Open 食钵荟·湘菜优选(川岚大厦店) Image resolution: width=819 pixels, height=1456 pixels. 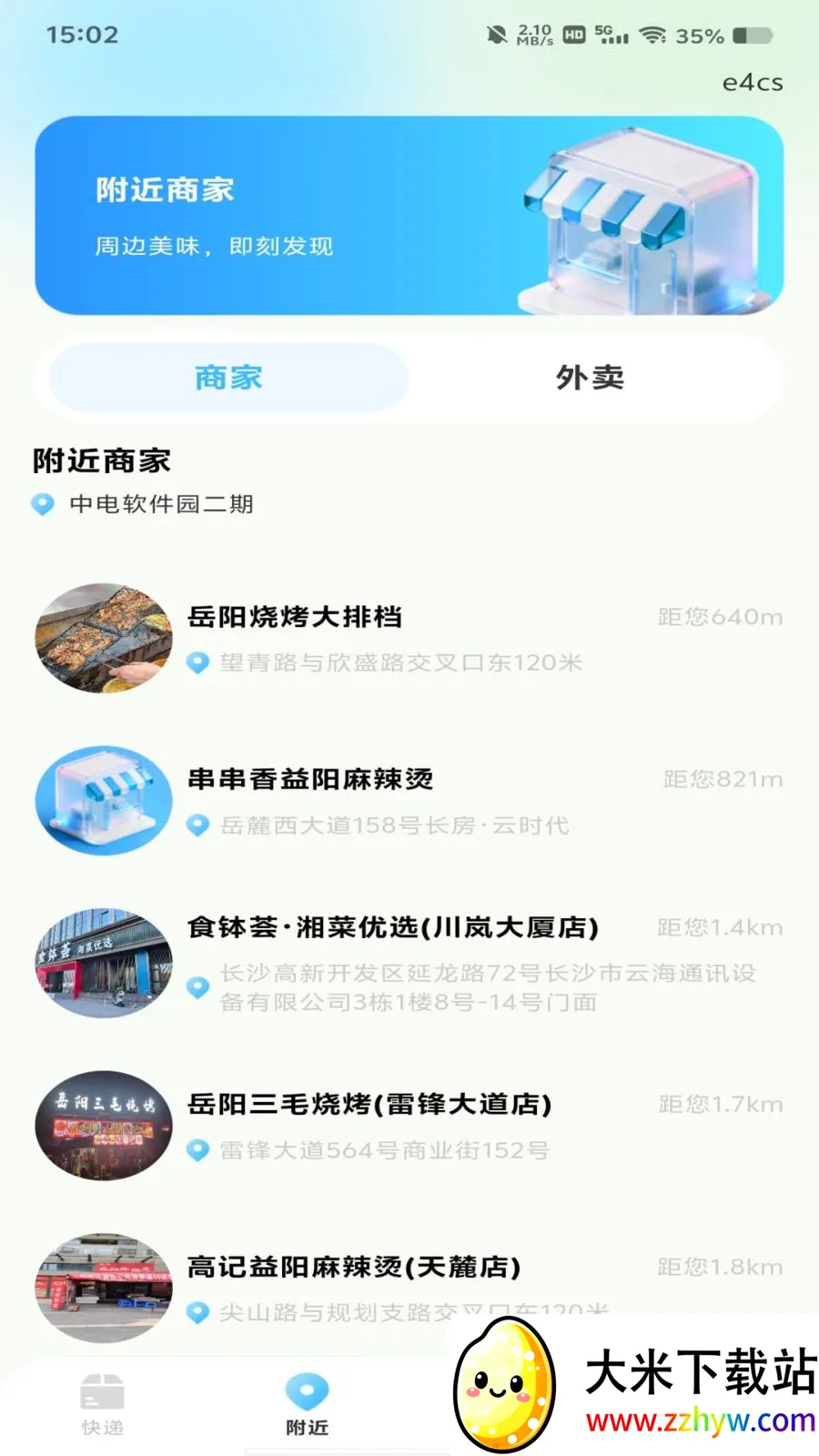pyautogui.click(x=409, y=963)
